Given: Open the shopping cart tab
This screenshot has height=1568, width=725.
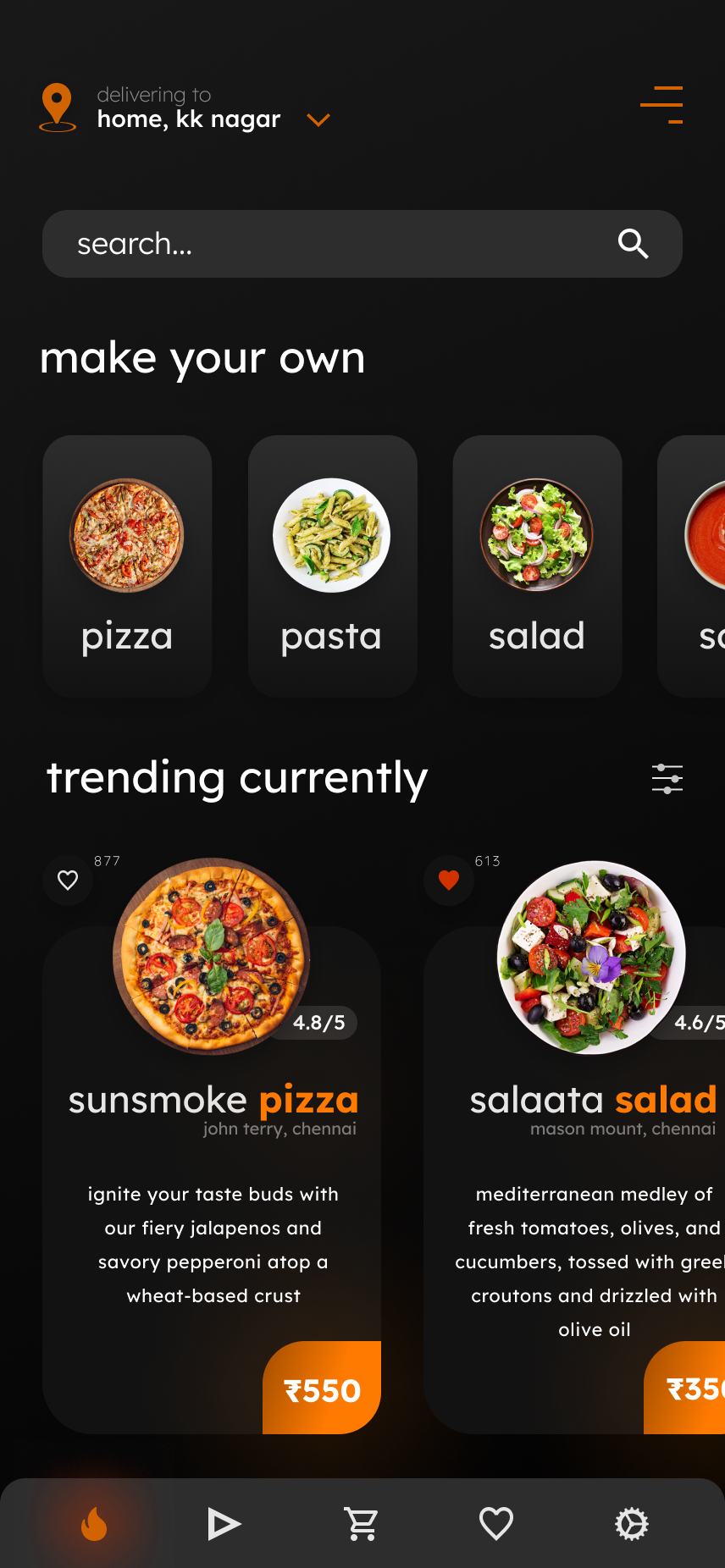Looking at the screenshot, I should click(362, 1525).
